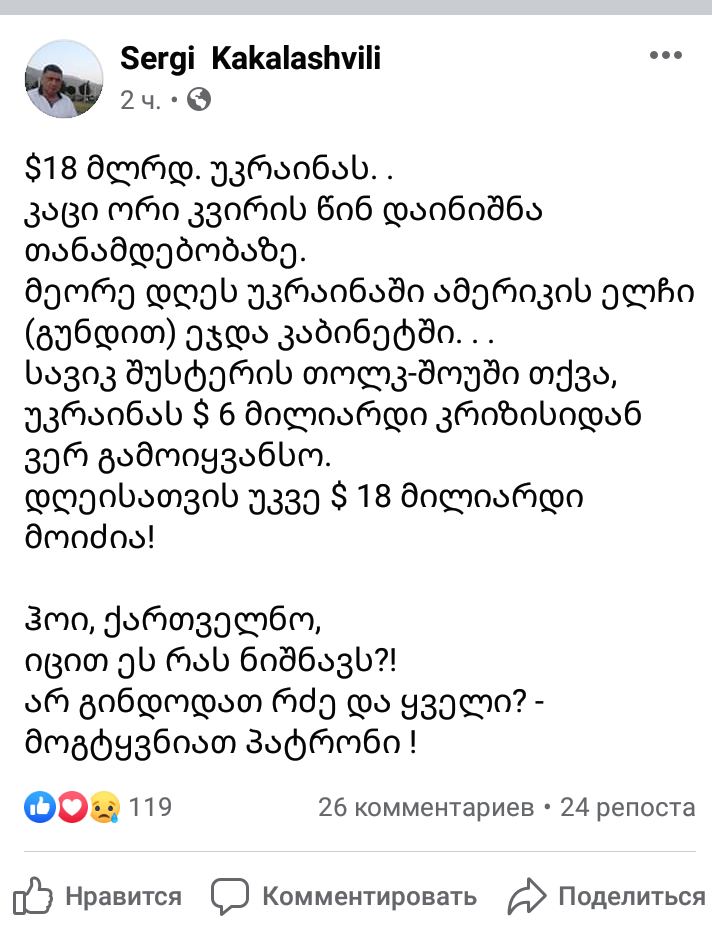Screen dimensions: 712x932
Task: Tap Комментировать to write a comment
Action: click(346, 897)
